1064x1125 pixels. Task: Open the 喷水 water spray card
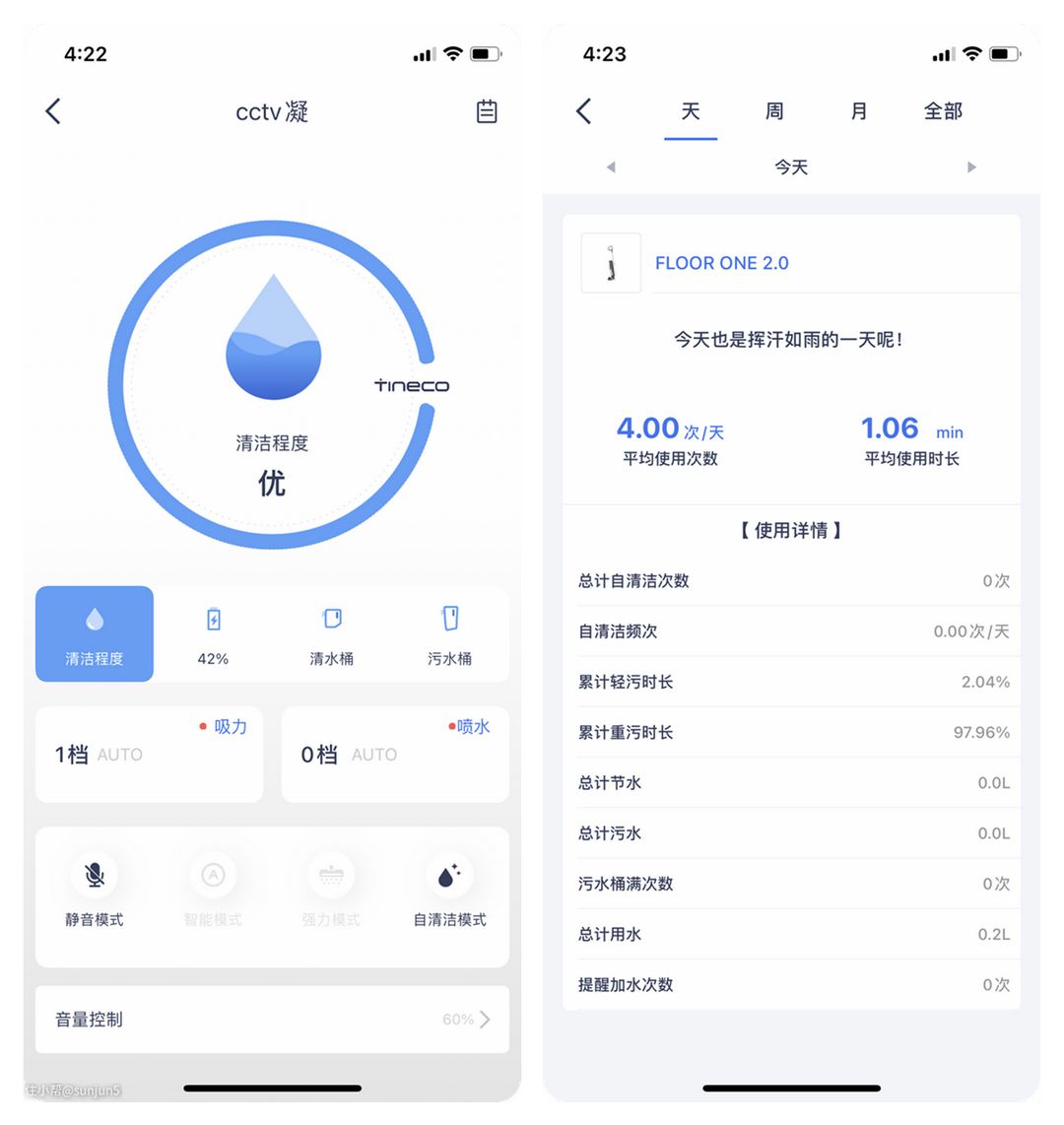coord(395,754)
